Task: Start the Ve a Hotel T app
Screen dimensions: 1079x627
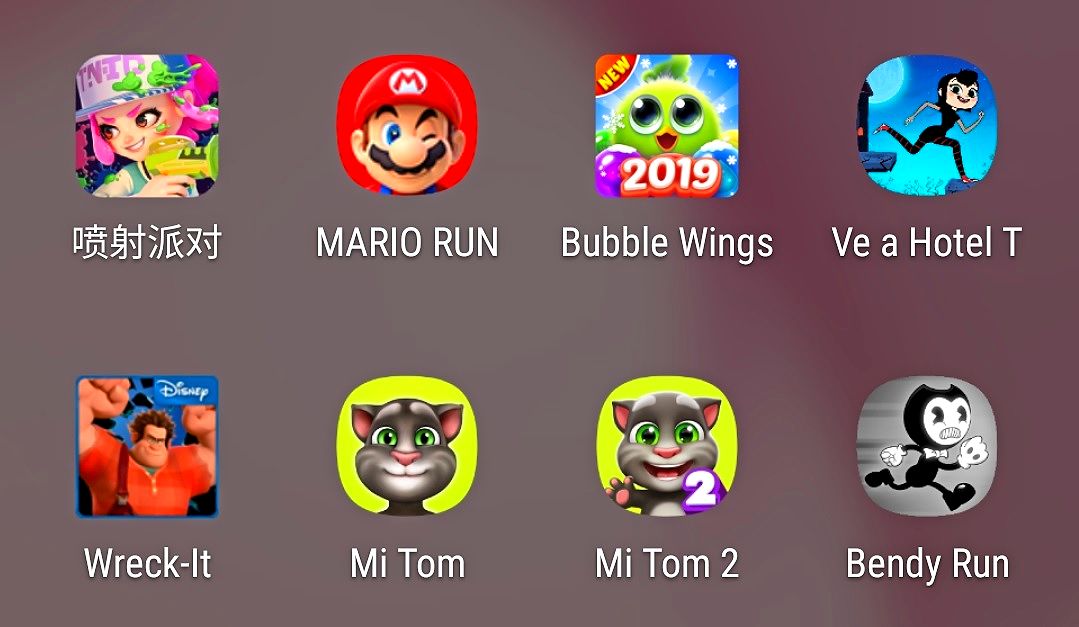Action: point(927,126)
